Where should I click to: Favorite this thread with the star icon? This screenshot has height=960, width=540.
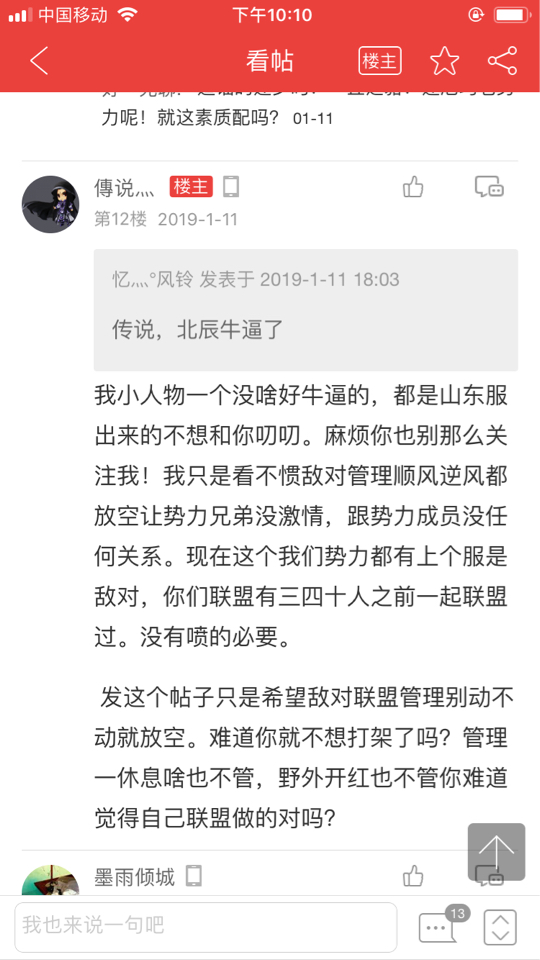pyautogui.click(x=444, y=61)
